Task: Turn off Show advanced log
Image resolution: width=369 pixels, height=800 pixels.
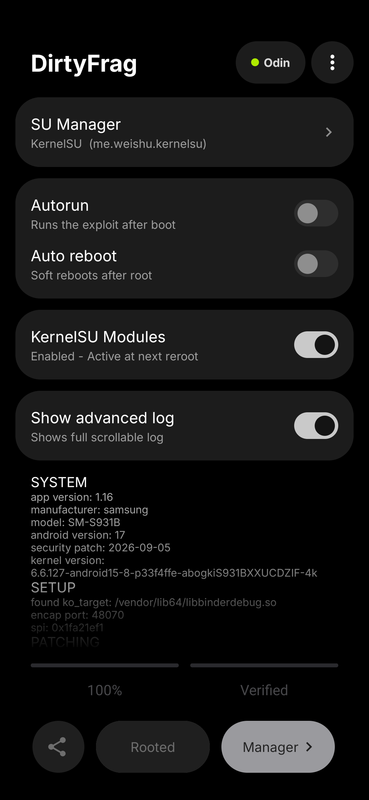Action: tap(316, 426)
